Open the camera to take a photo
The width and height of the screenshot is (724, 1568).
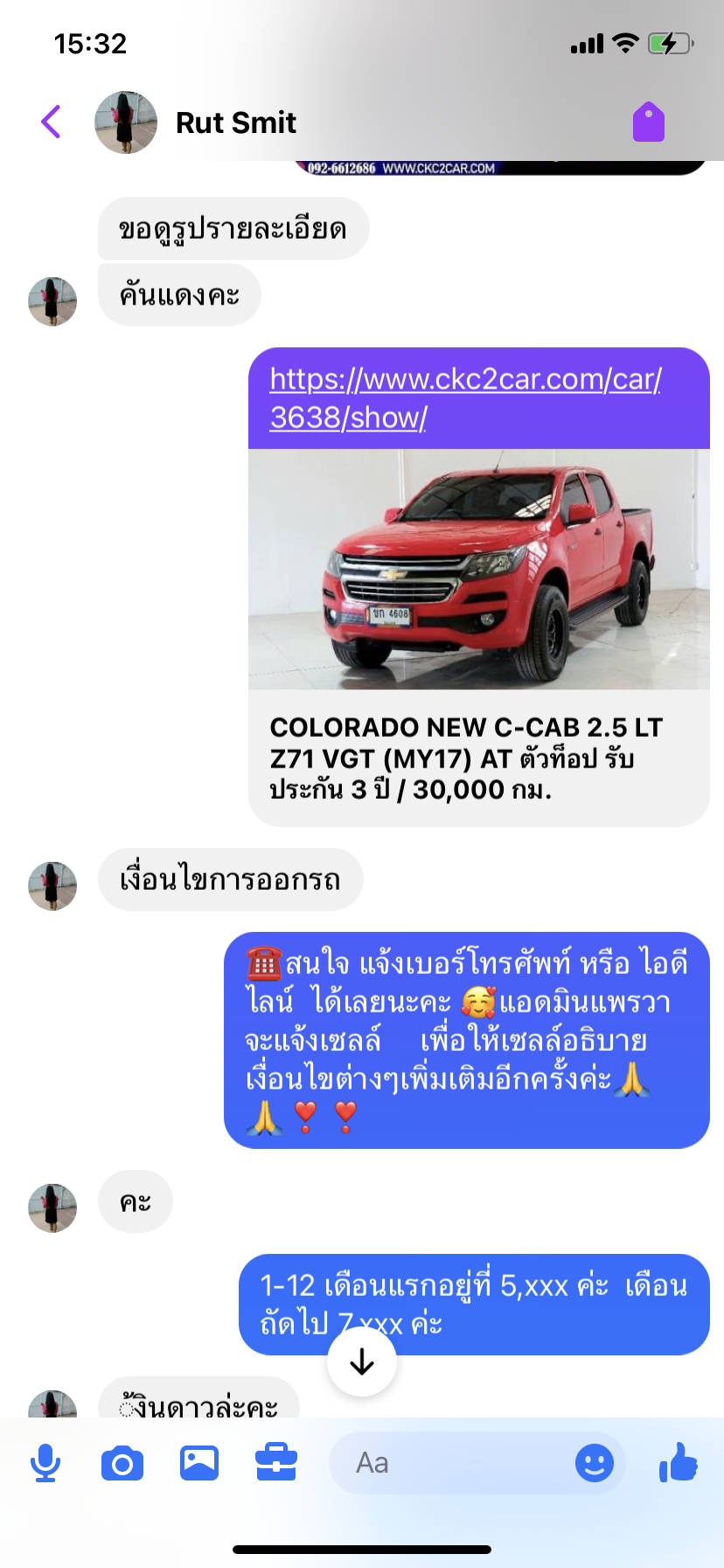coord(122,1463)
